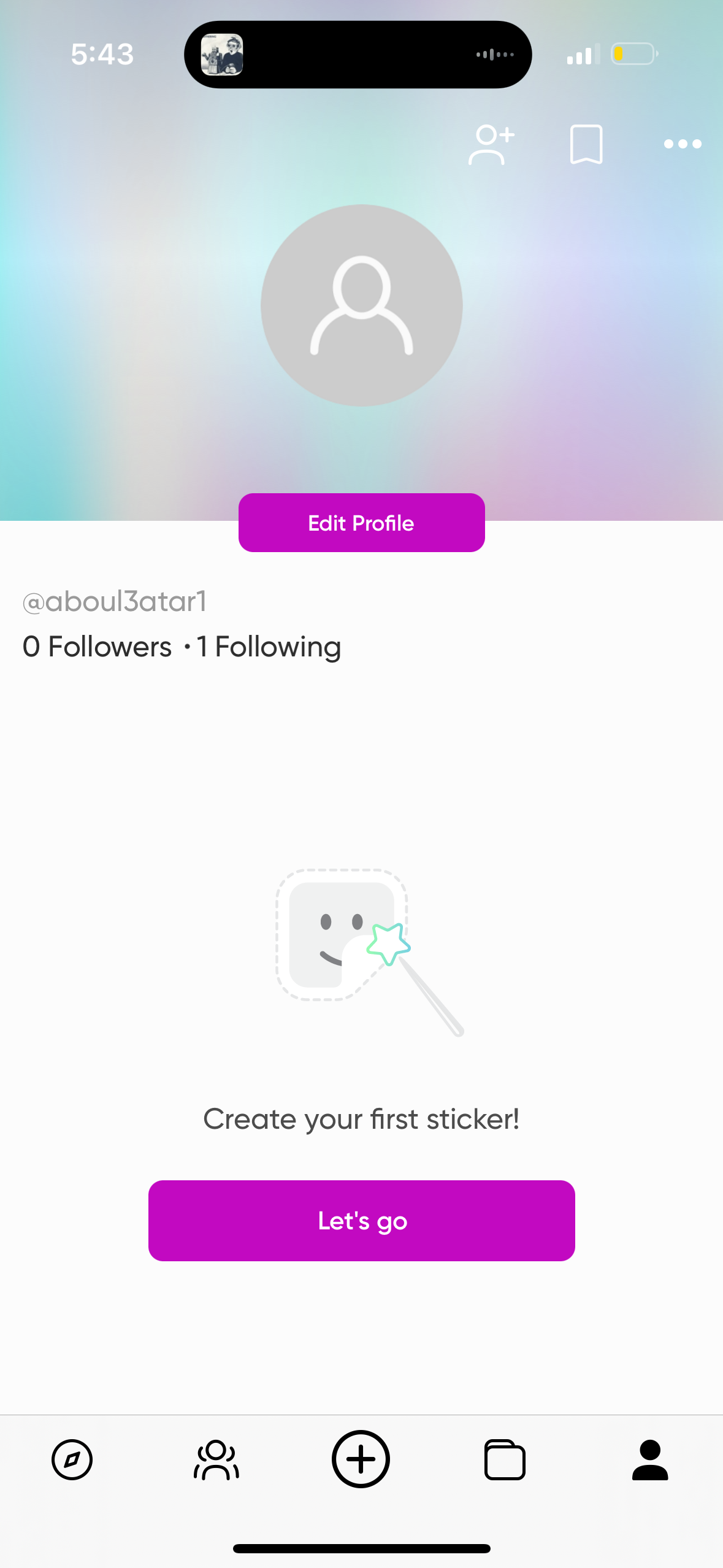Select the profile tab
This screenshot has width=723, height=1568.
tap(649, 1459)
